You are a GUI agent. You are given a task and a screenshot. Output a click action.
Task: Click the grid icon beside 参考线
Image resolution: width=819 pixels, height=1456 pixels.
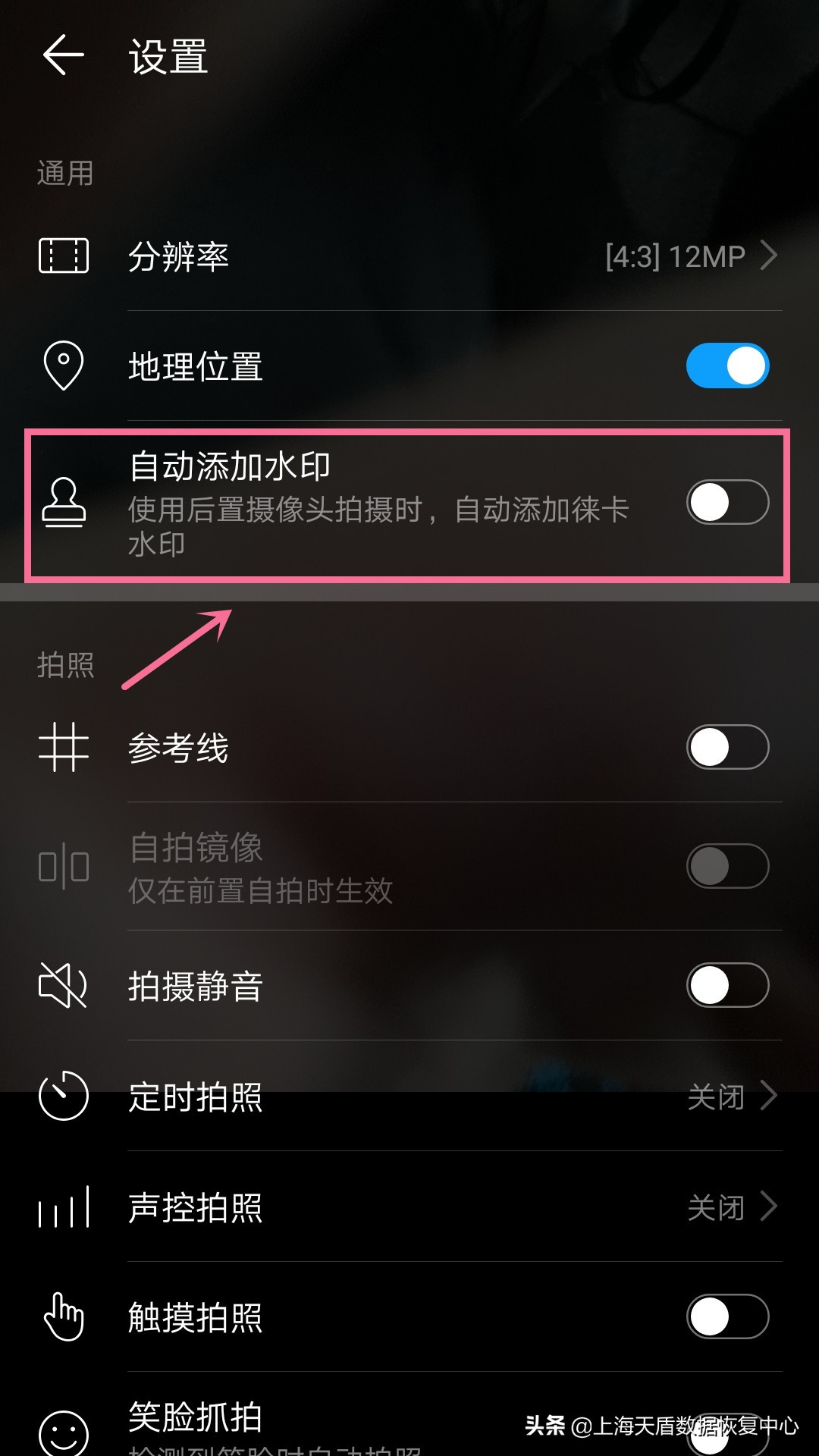pyautogui.click(x=64, y=747)
